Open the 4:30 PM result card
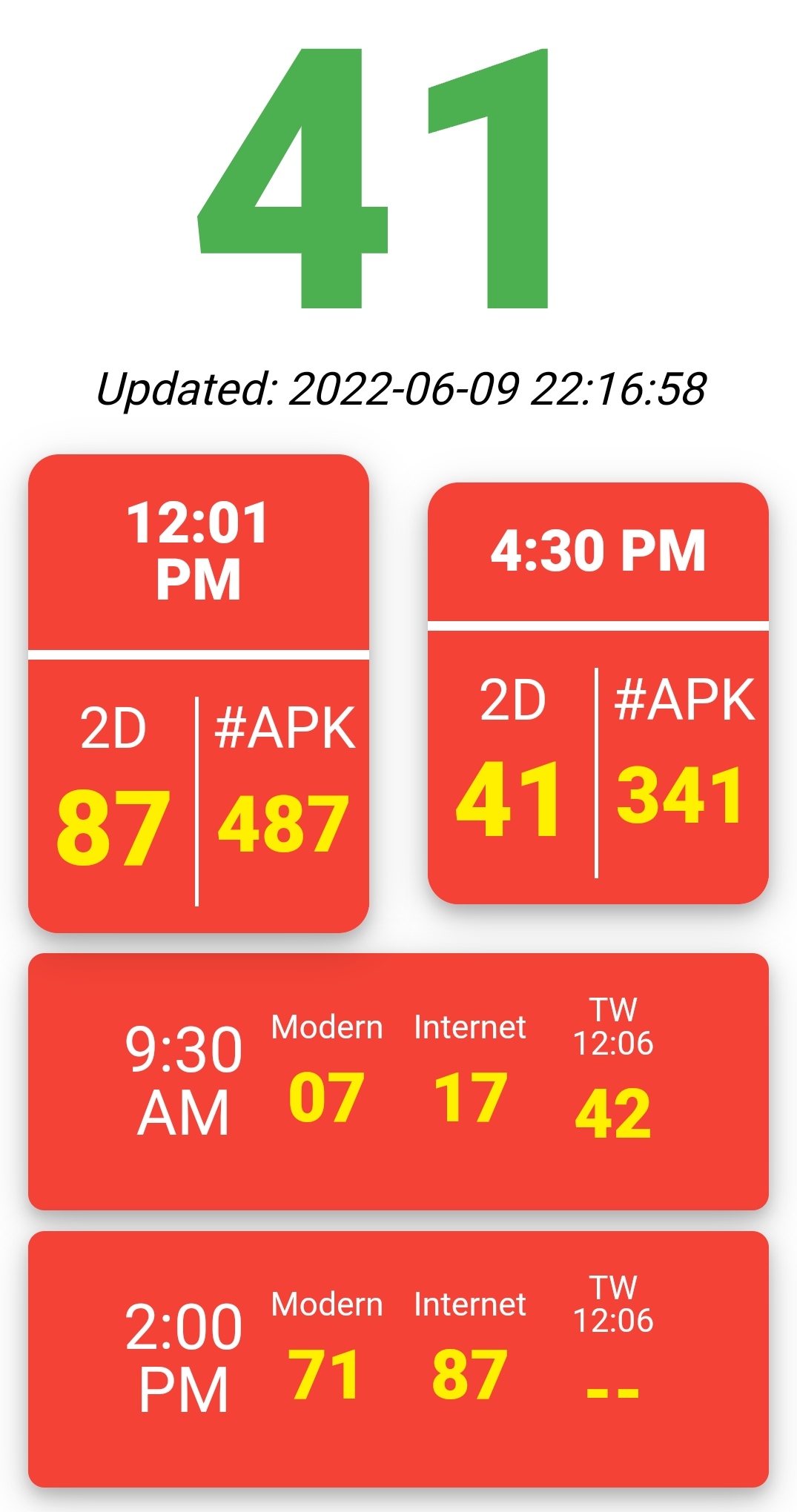The width and height of the screenshot is (797, 1512). (598, 693)
